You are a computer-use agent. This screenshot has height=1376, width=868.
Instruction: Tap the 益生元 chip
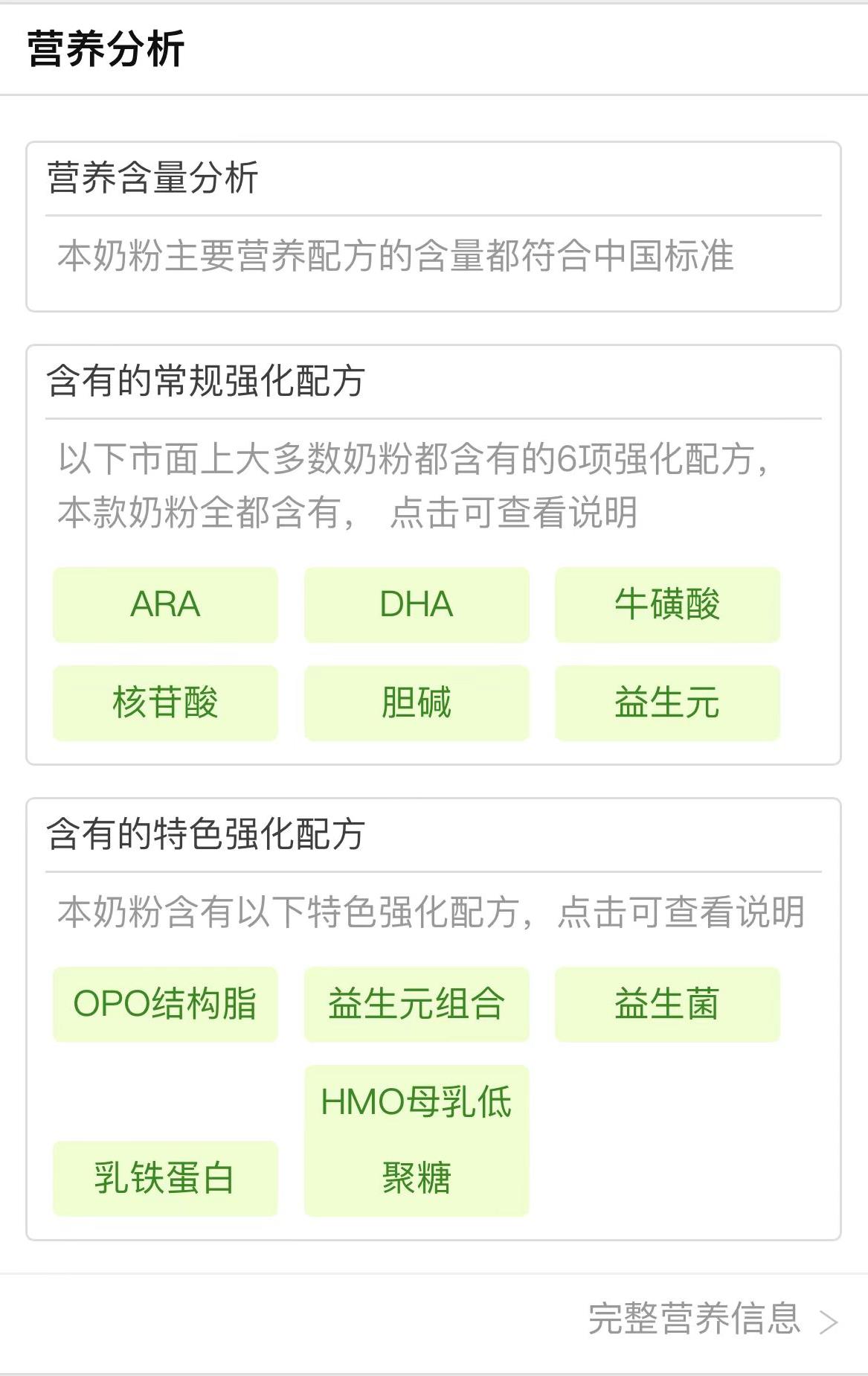point(667,703)
